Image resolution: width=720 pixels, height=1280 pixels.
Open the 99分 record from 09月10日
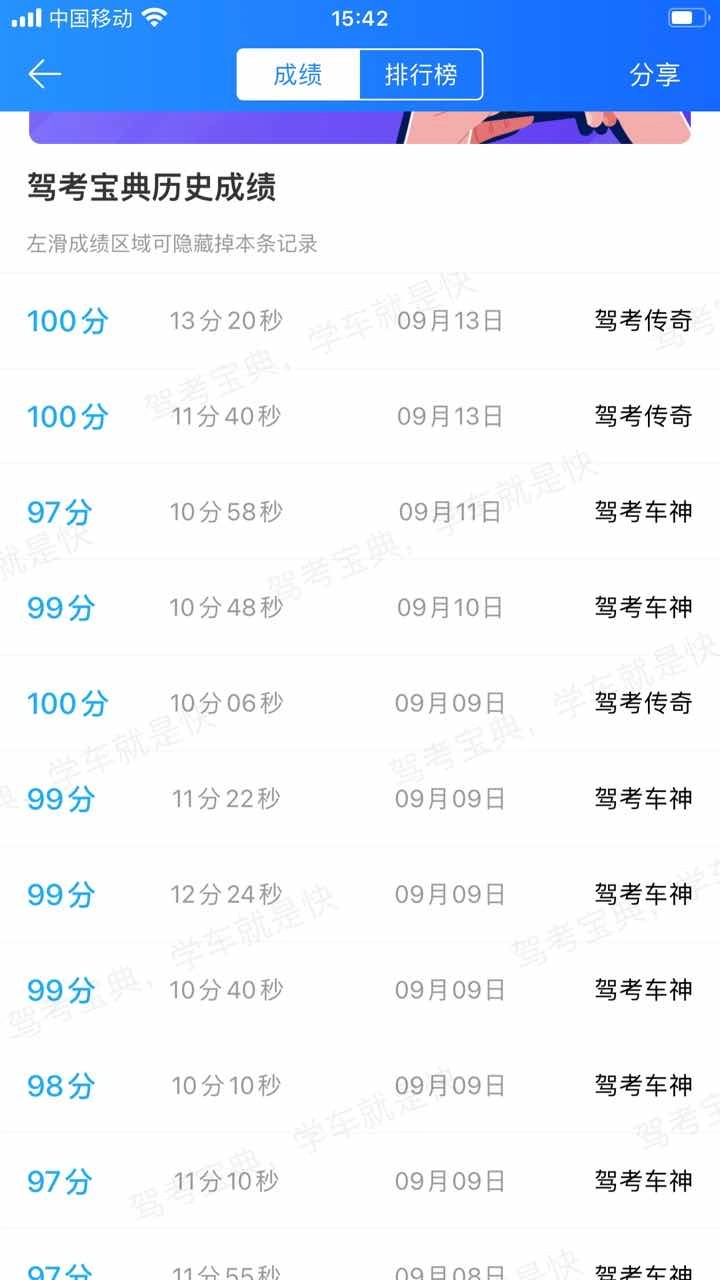pos(360,607)
